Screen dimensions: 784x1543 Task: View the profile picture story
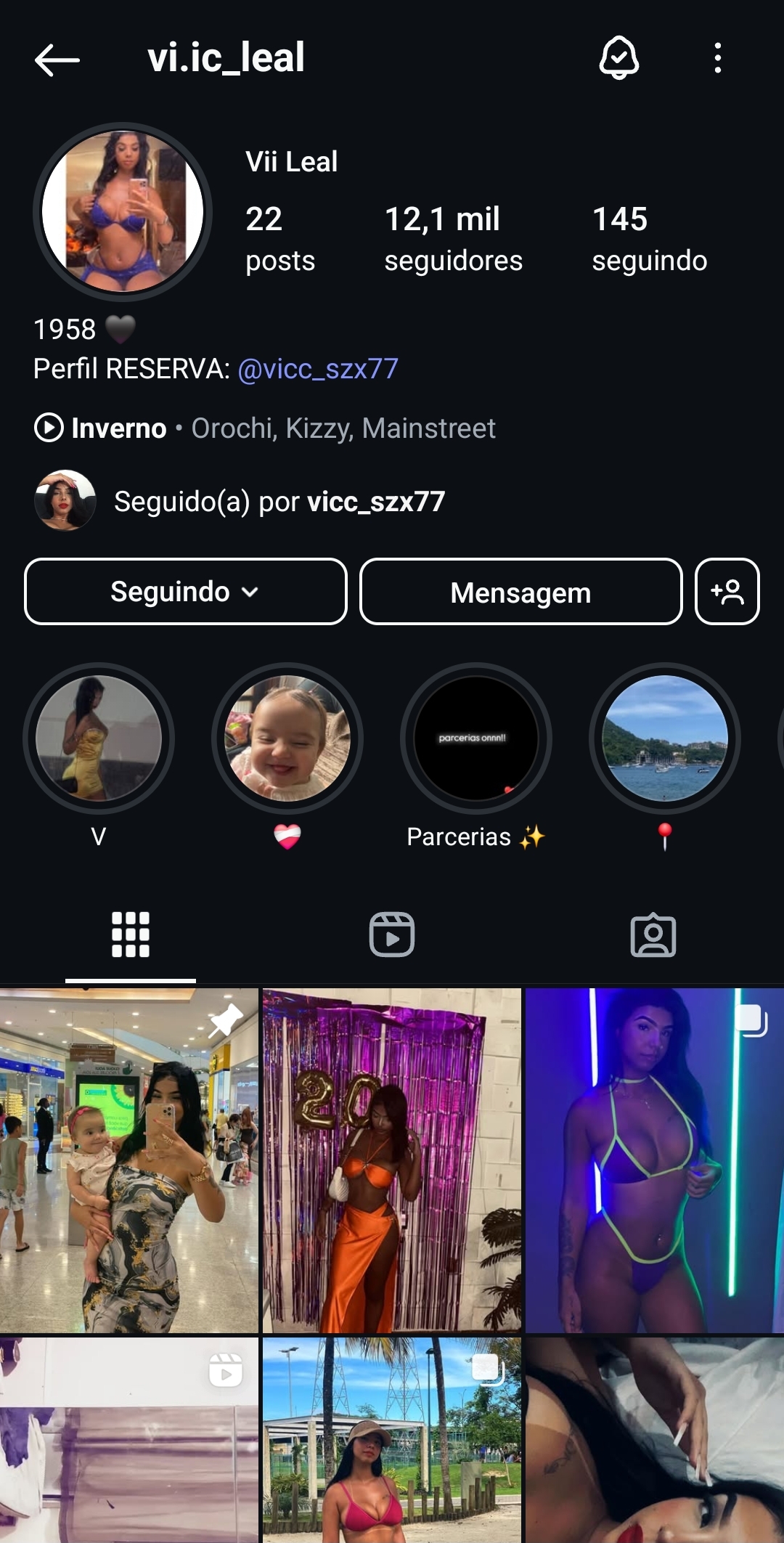pos(123,211)
